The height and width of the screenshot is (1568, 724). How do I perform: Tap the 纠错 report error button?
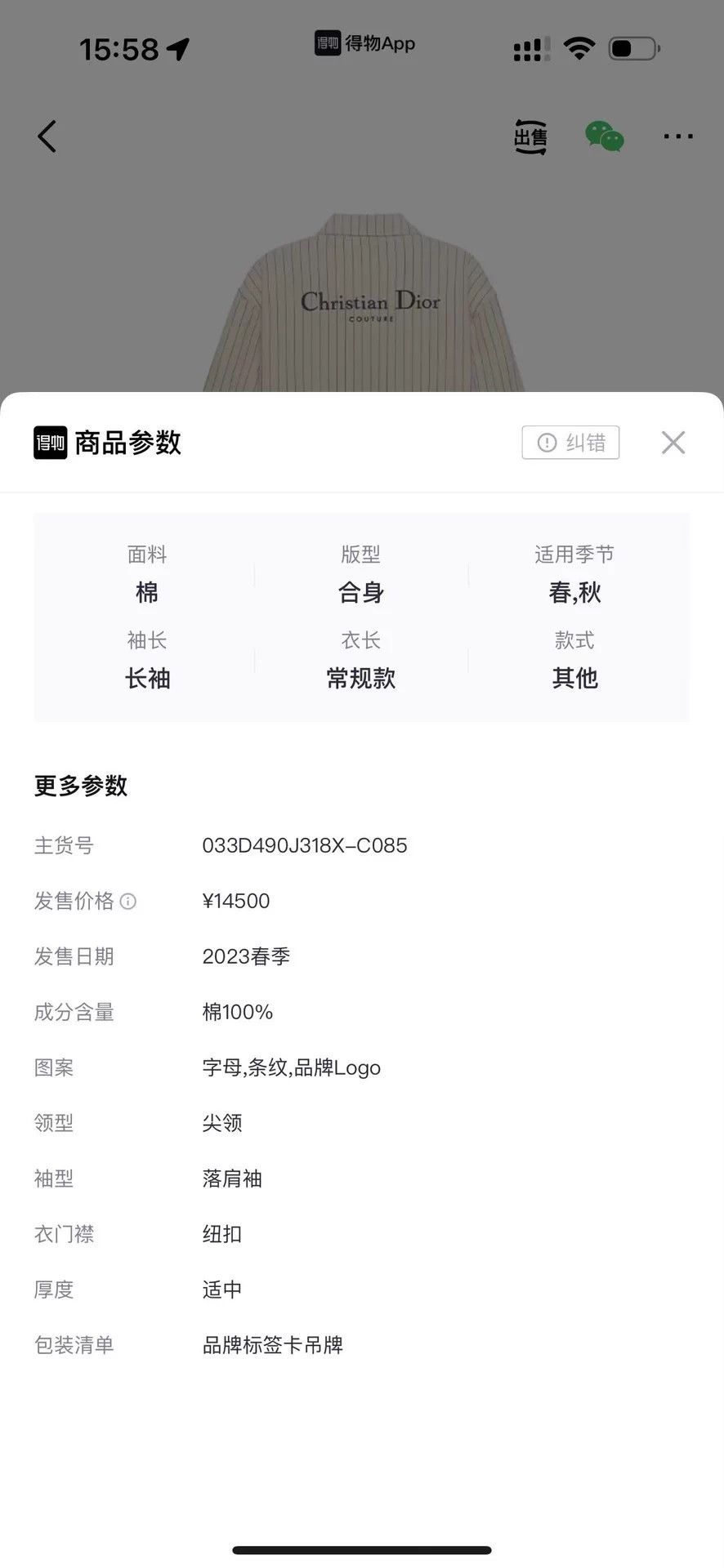(x=570, y=442)
